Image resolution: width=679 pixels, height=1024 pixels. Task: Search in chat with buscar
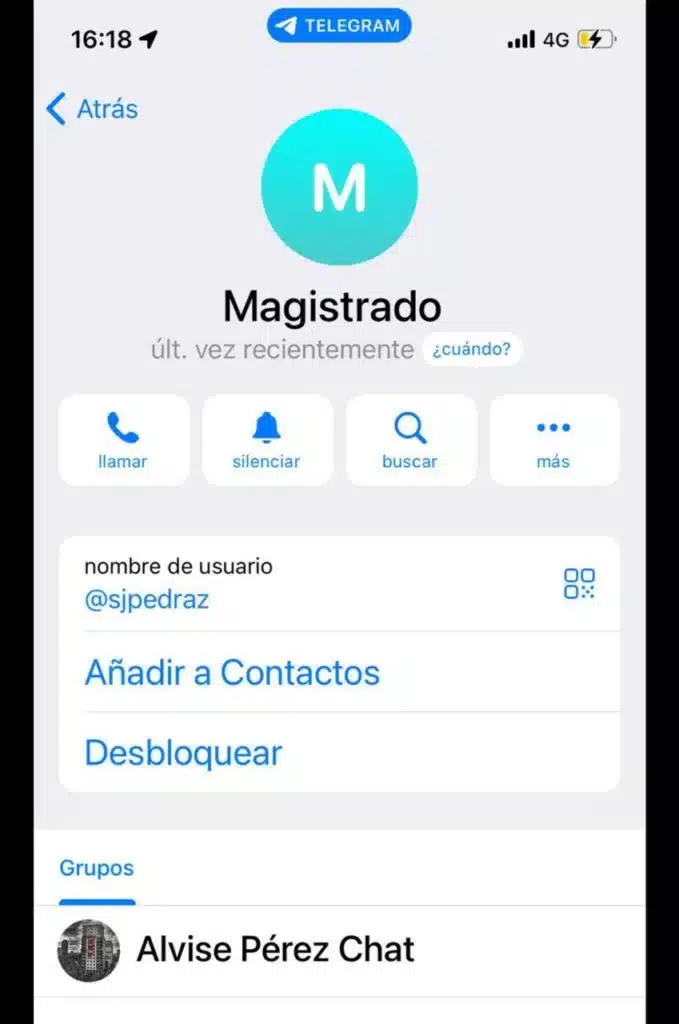click(410, 441)
